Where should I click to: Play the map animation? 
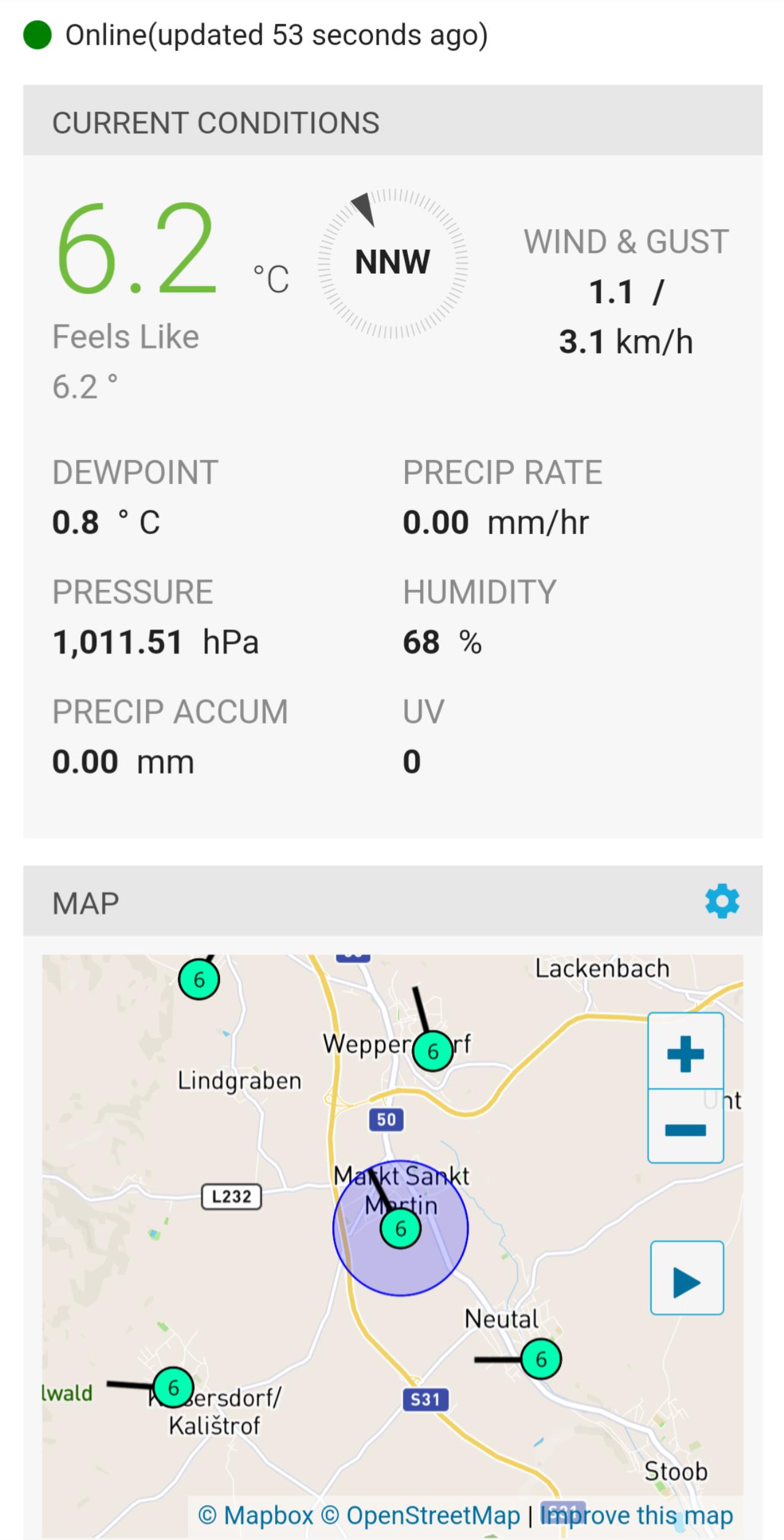[x=687, y=1278]
